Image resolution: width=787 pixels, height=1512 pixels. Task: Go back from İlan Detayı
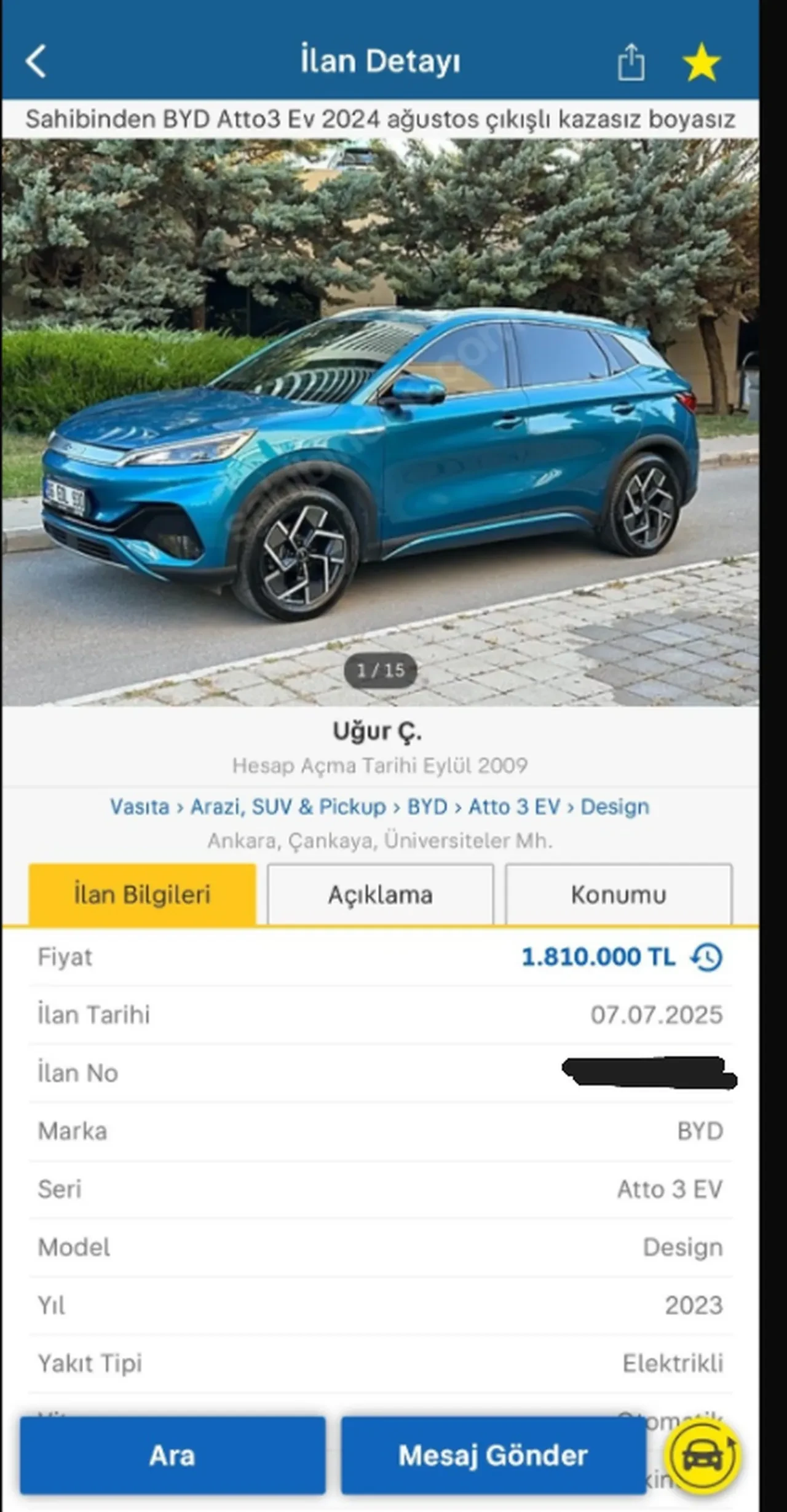pyautogui.click(x=36, y=62)
